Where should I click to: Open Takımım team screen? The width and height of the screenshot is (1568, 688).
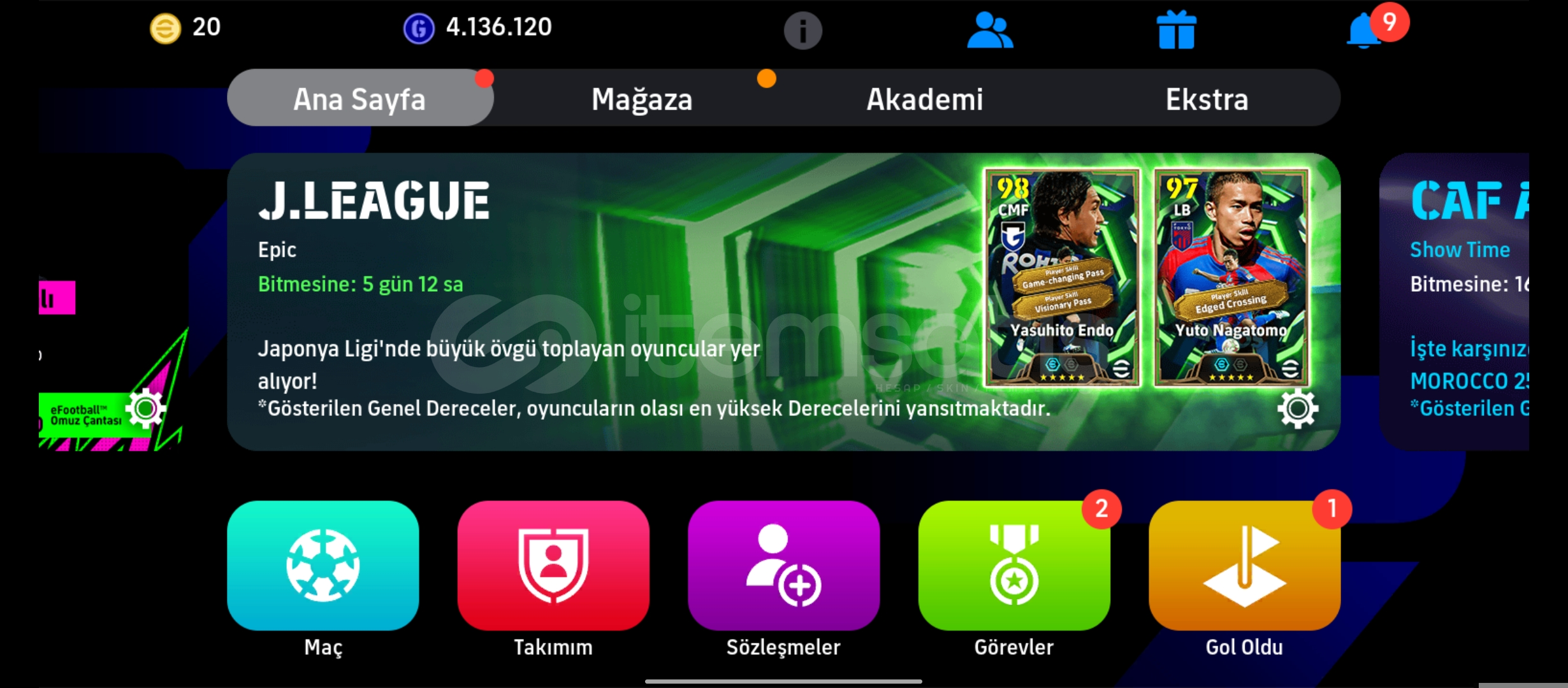(x=553, y=566)
